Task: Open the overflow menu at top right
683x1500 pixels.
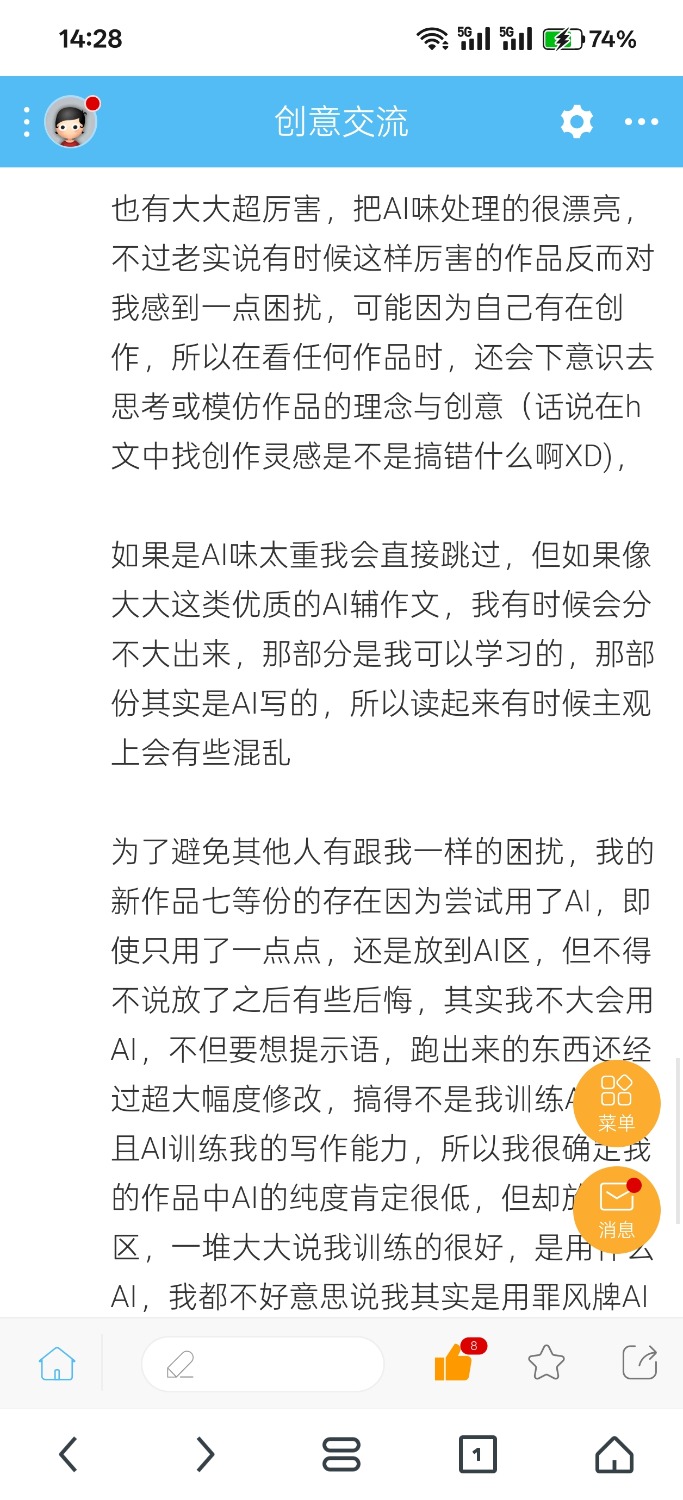Action: click(641, 122)
